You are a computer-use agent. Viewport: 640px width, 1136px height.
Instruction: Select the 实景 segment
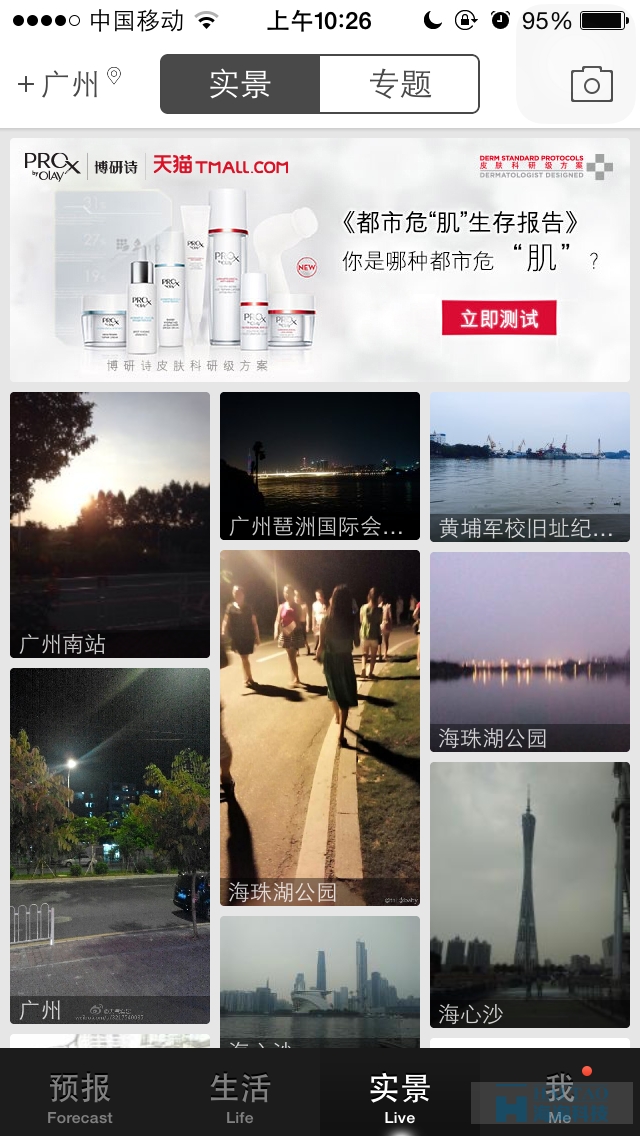[240, 84]
